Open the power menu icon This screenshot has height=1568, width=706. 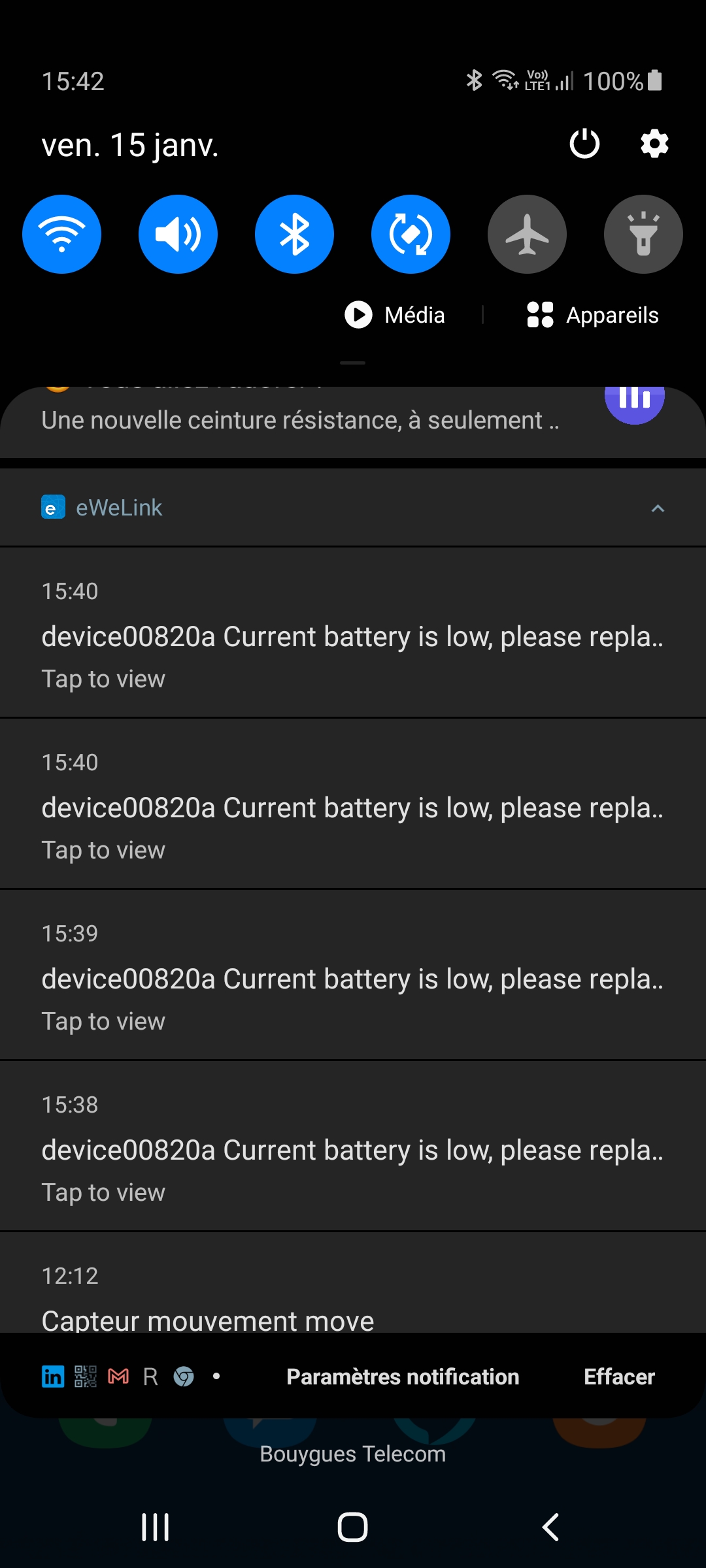coord(584,144)
